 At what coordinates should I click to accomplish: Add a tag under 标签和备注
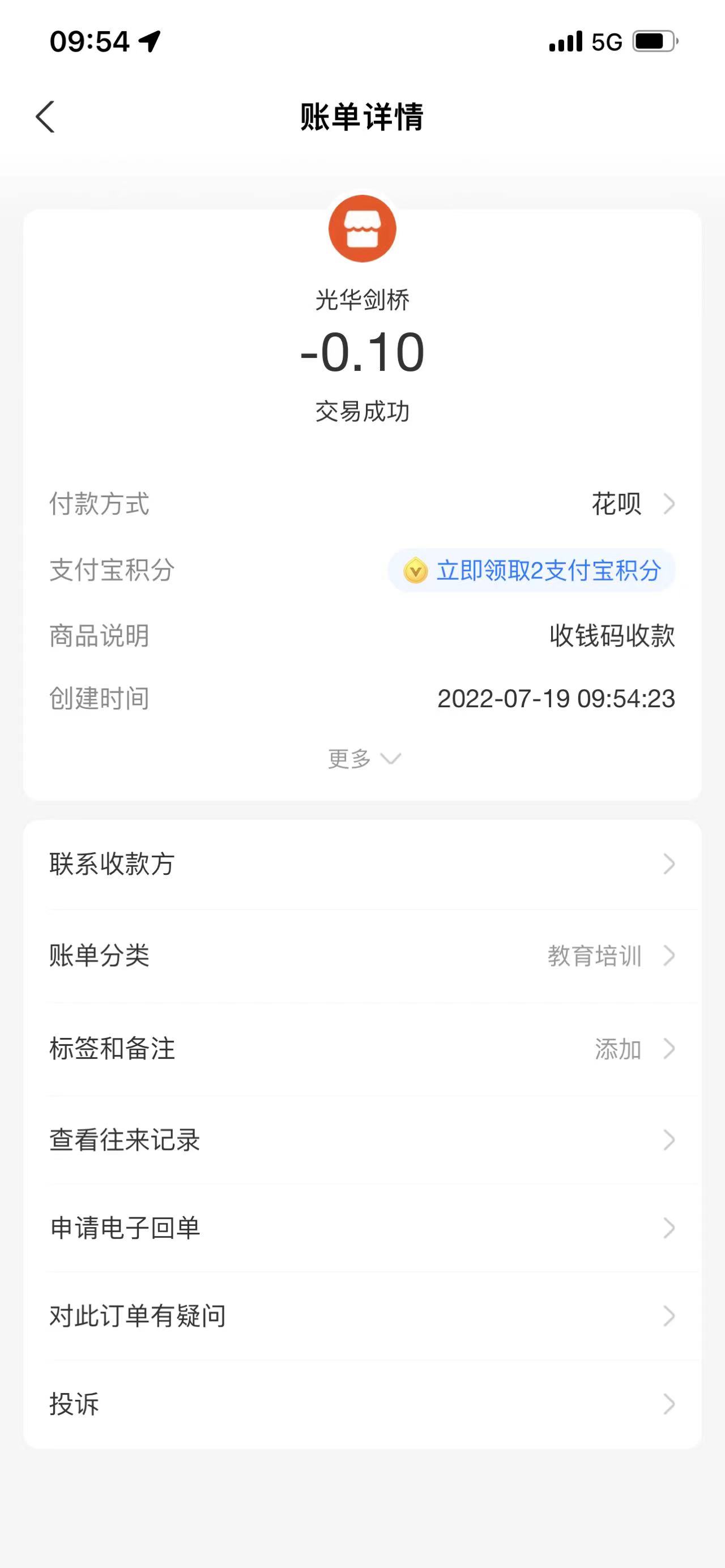pos(362,1048)
